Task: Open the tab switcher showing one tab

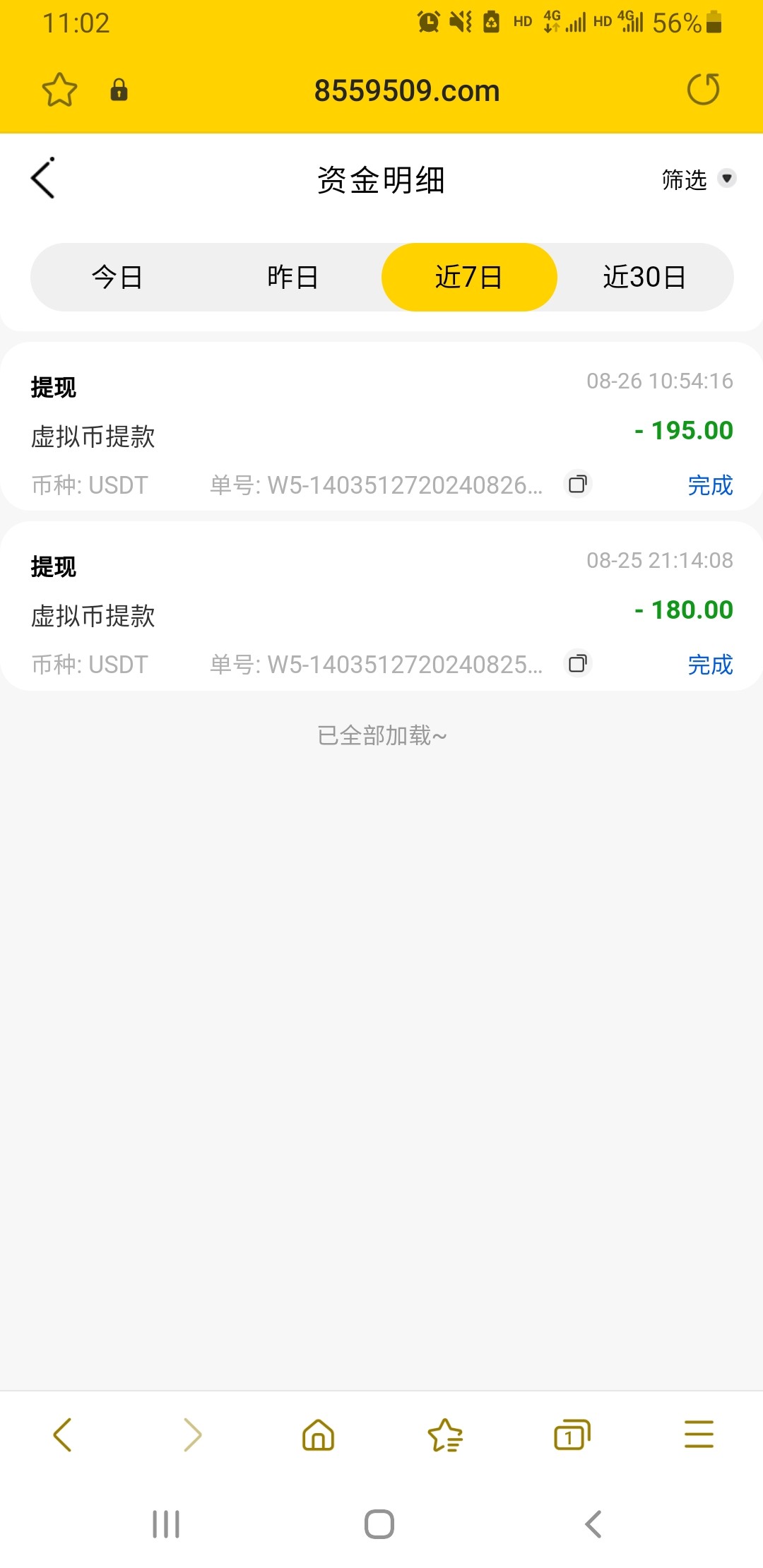Action: (571, 1434)
